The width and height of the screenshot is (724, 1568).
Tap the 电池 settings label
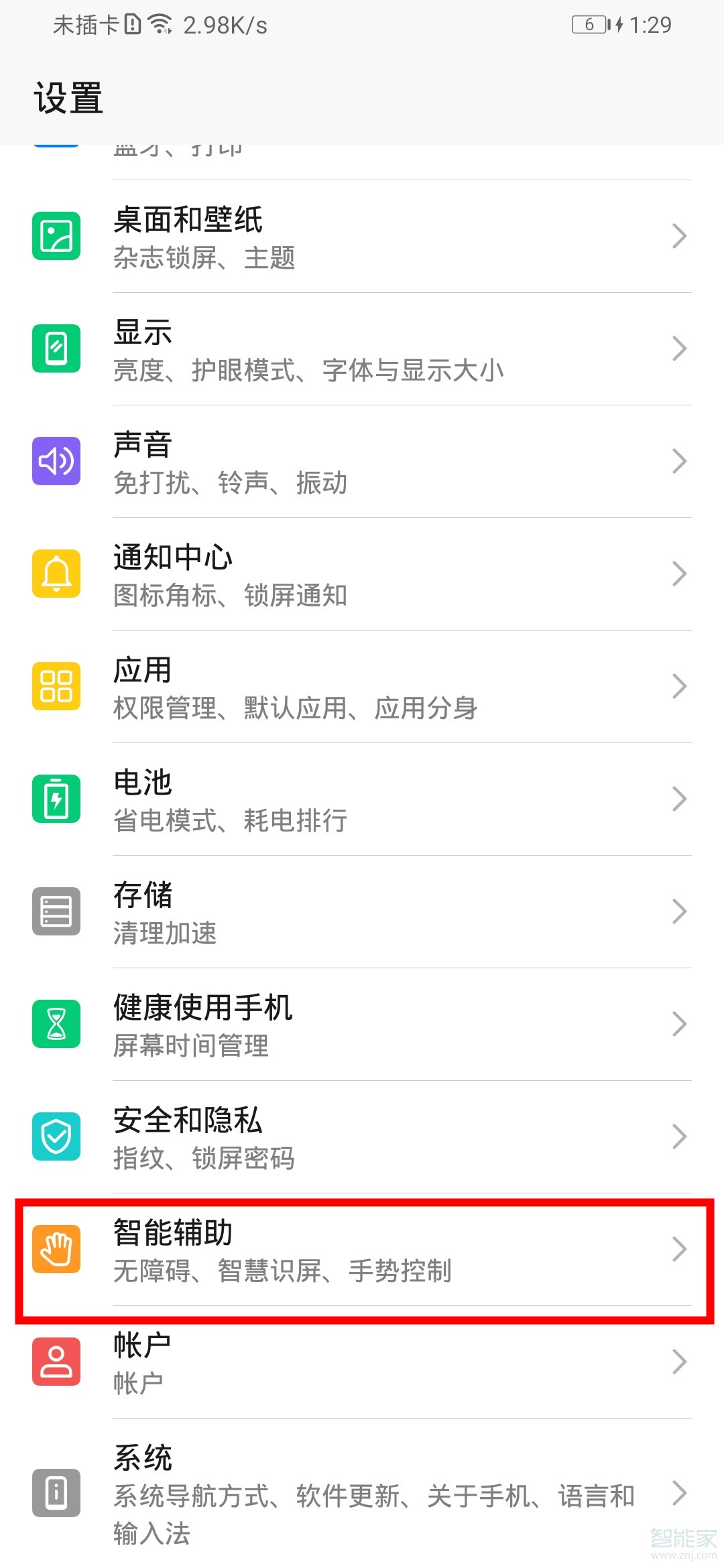(143, 781)
